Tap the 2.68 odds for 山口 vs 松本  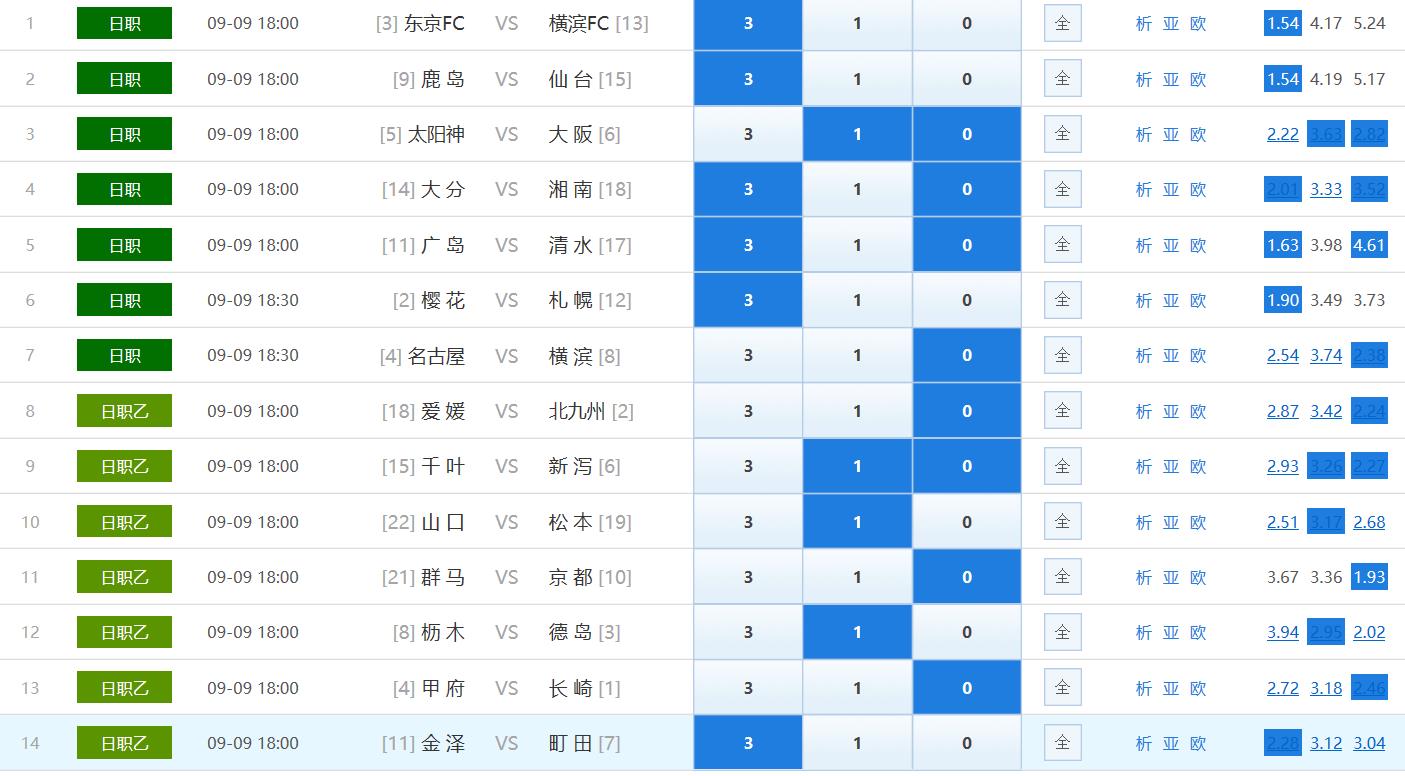coord(1369,522)
